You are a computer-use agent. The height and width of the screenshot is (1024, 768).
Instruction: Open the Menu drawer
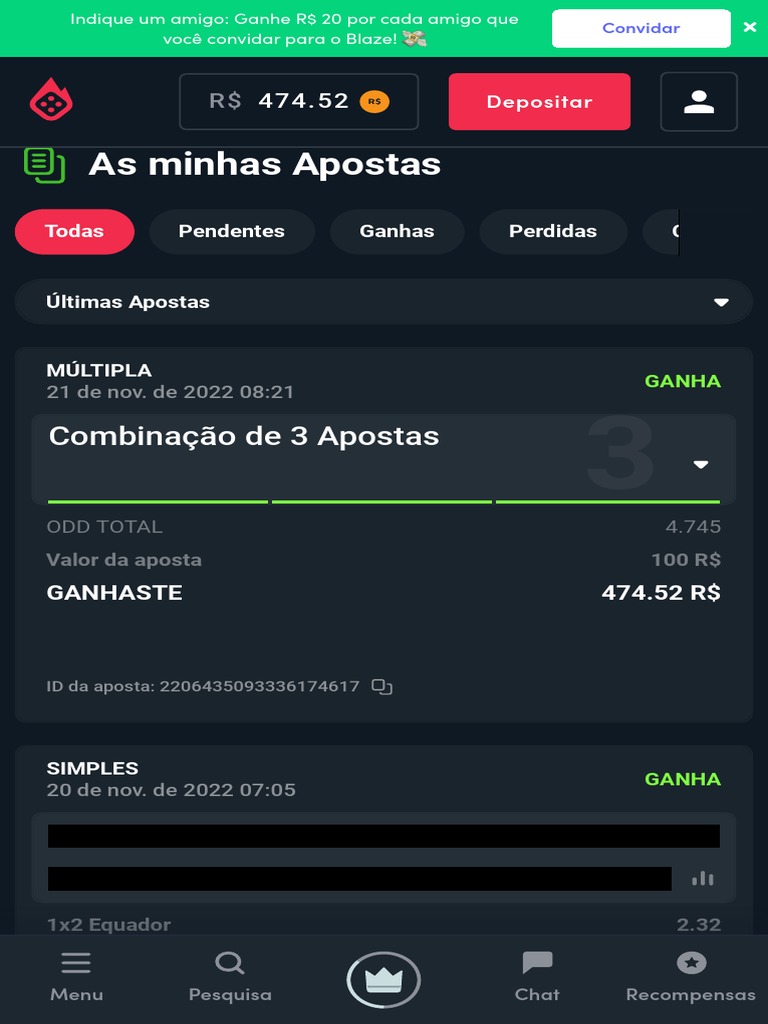[x=76, y=976]
